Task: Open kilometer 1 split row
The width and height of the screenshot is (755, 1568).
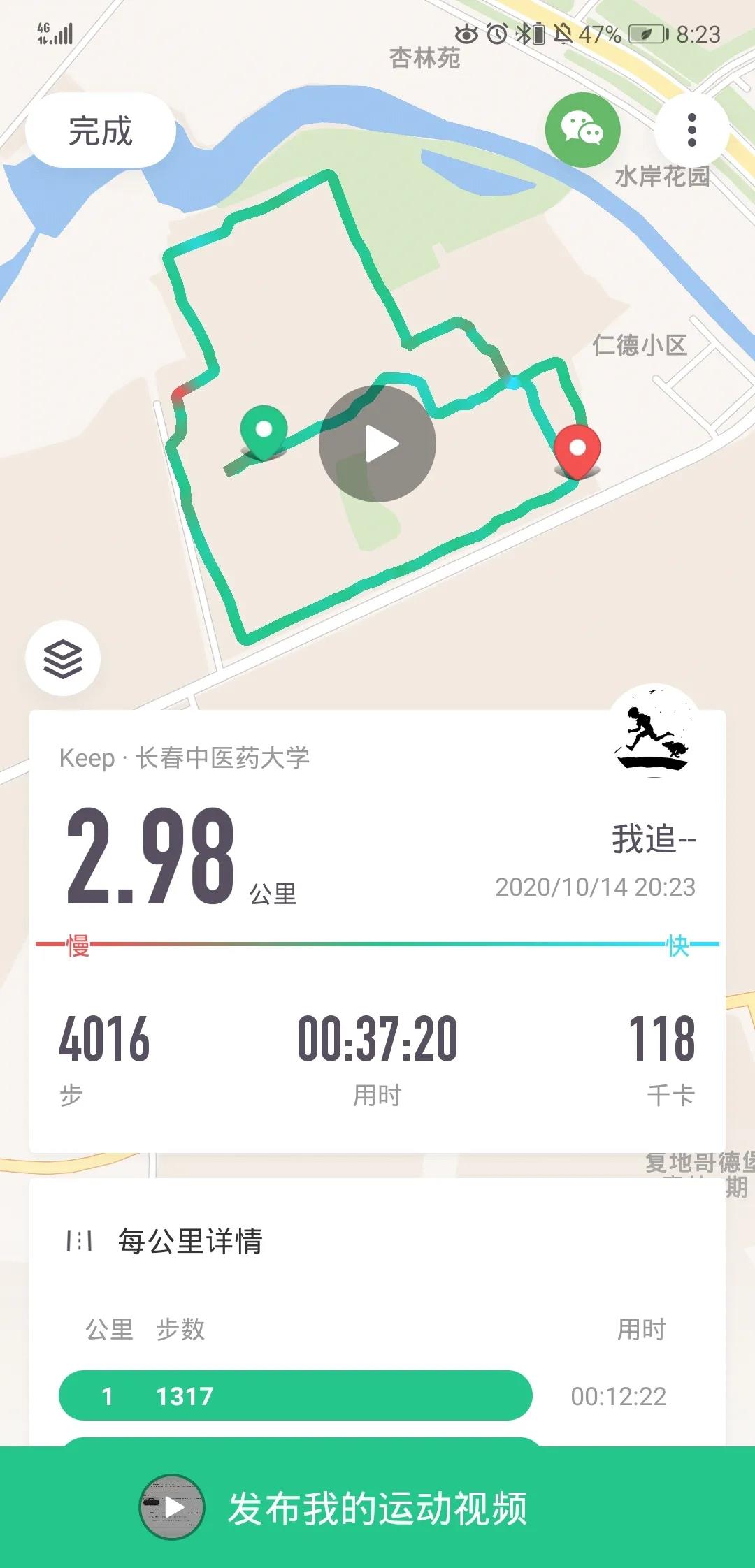Action: click(295, 1396)
